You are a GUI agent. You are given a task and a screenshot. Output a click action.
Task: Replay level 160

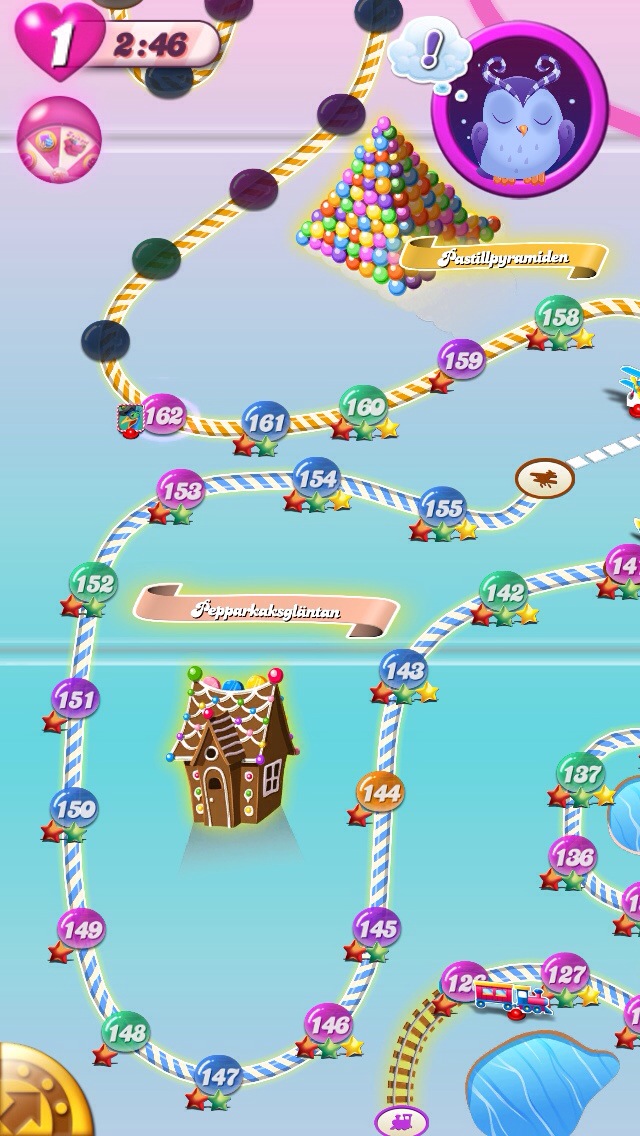[364, 407]
